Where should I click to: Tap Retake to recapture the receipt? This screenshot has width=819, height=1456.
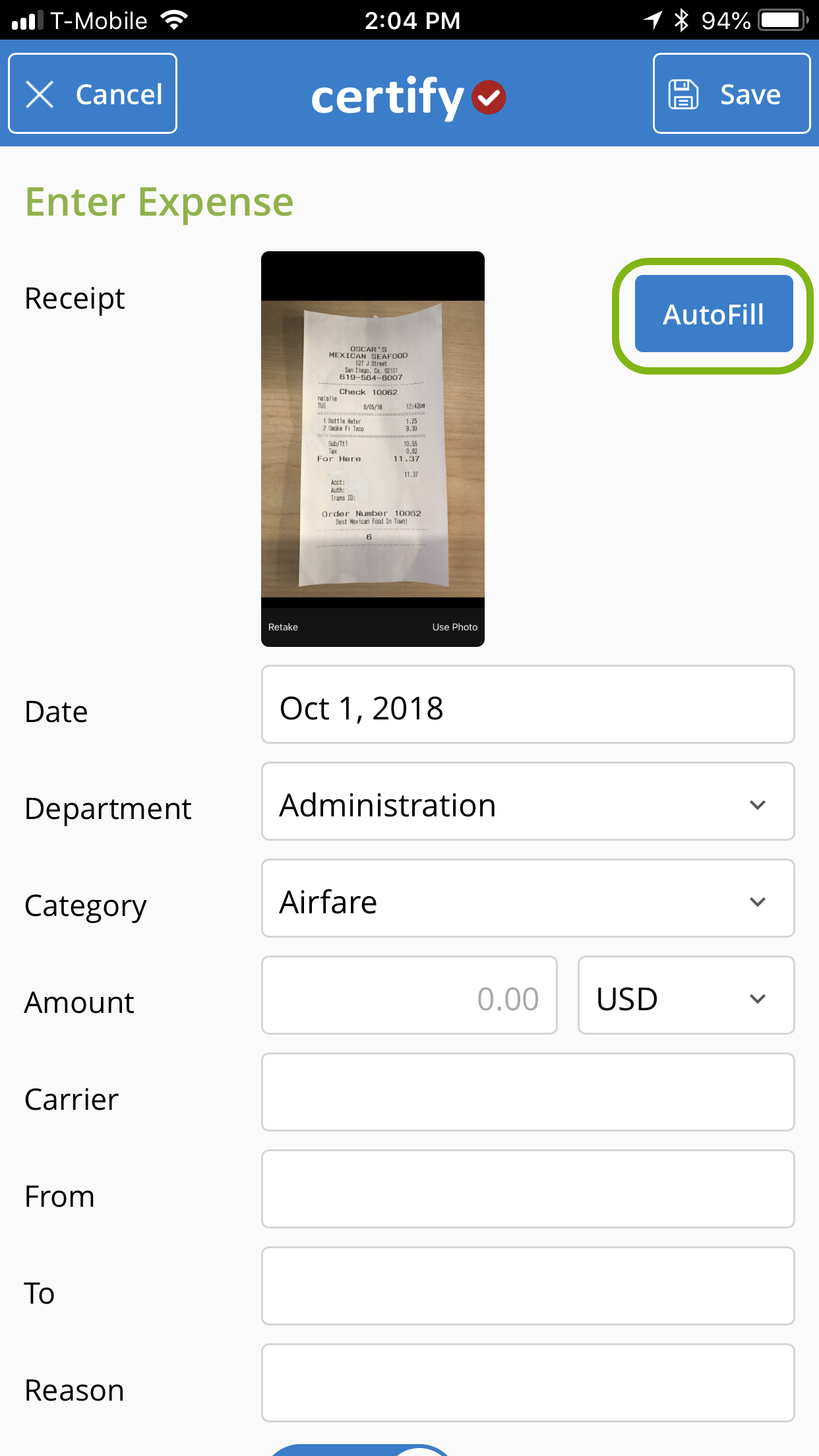pos(284,627)
